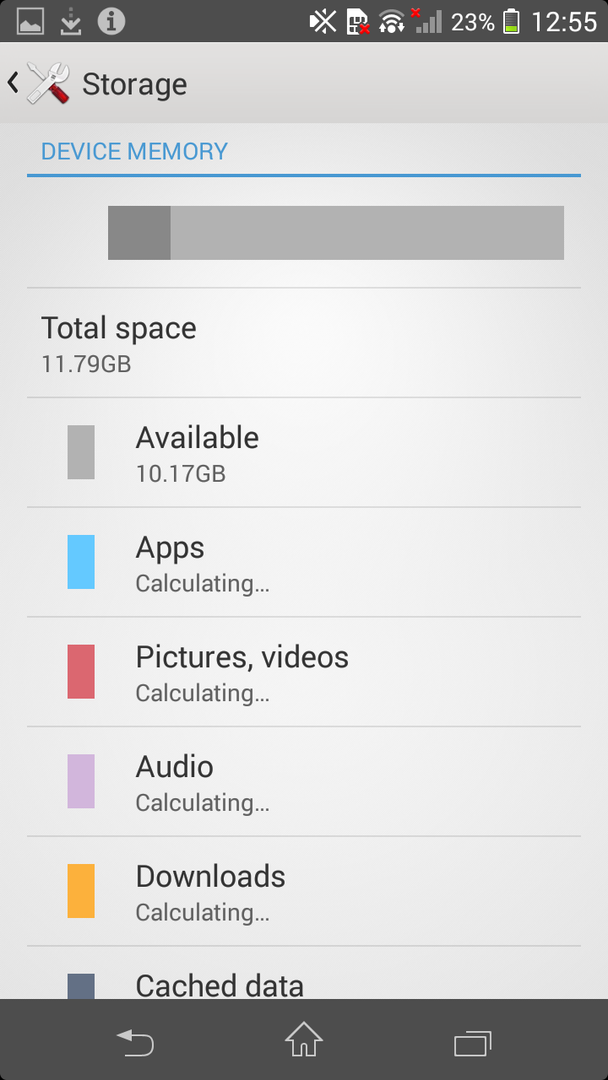Open Pictures, videos storage details
Screen dimensions: 608x1080
tap(303, 672)
